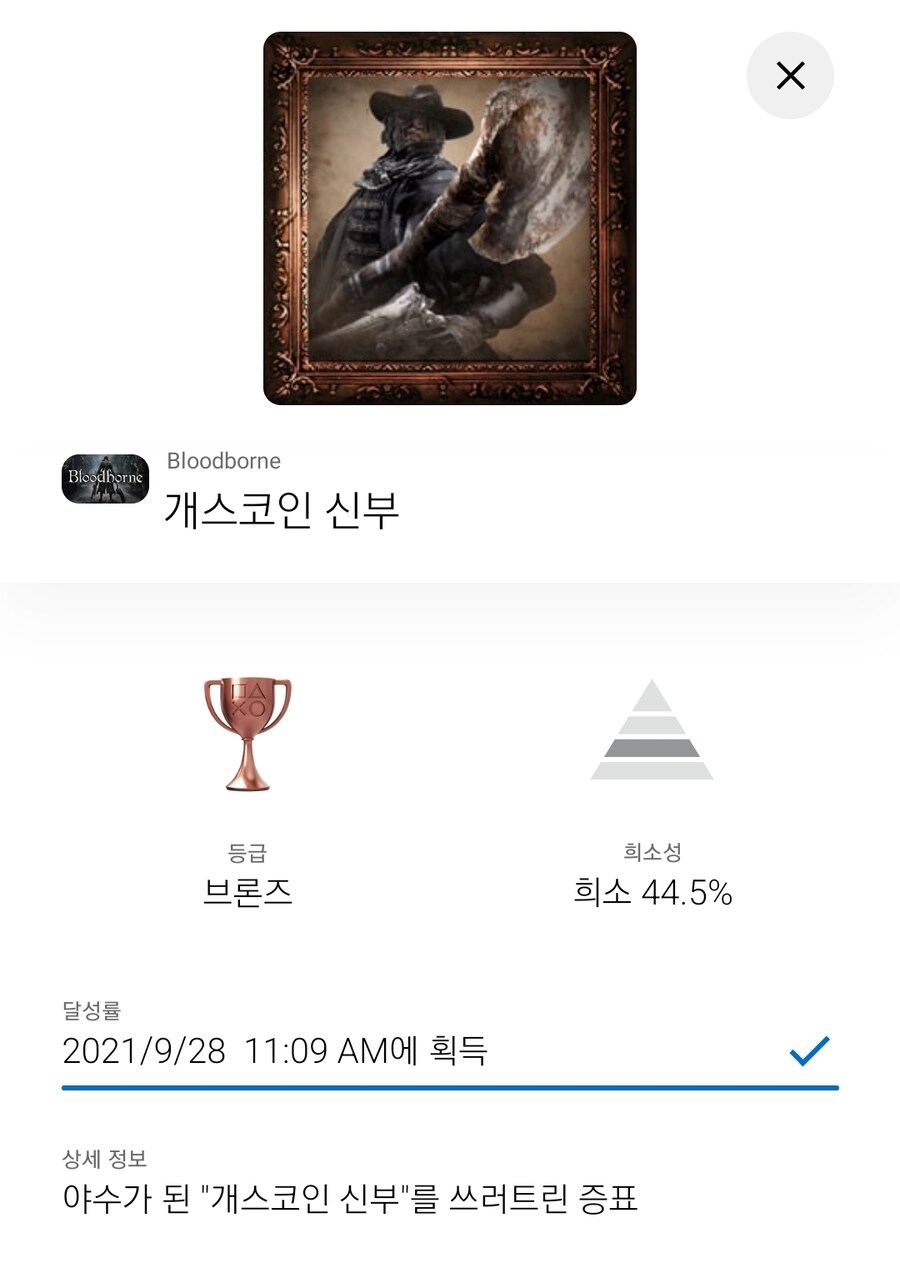Tap the Bloodborne game thumbnail icon
Screen dimensions: 900x1273
coord(104,477)
